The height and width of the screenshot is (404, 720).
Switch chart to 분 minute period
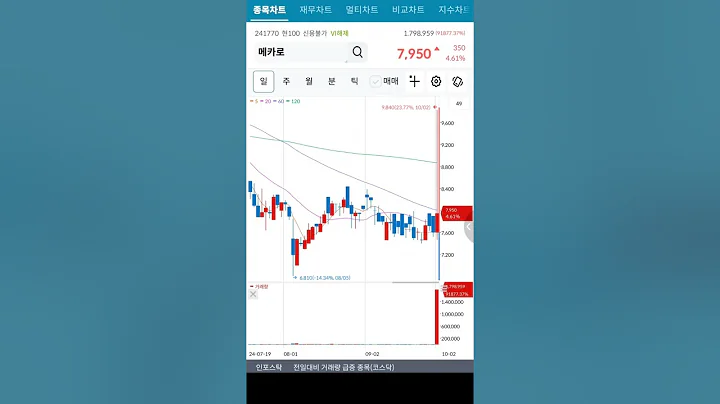pyautogui.click(x=331, y=82)
